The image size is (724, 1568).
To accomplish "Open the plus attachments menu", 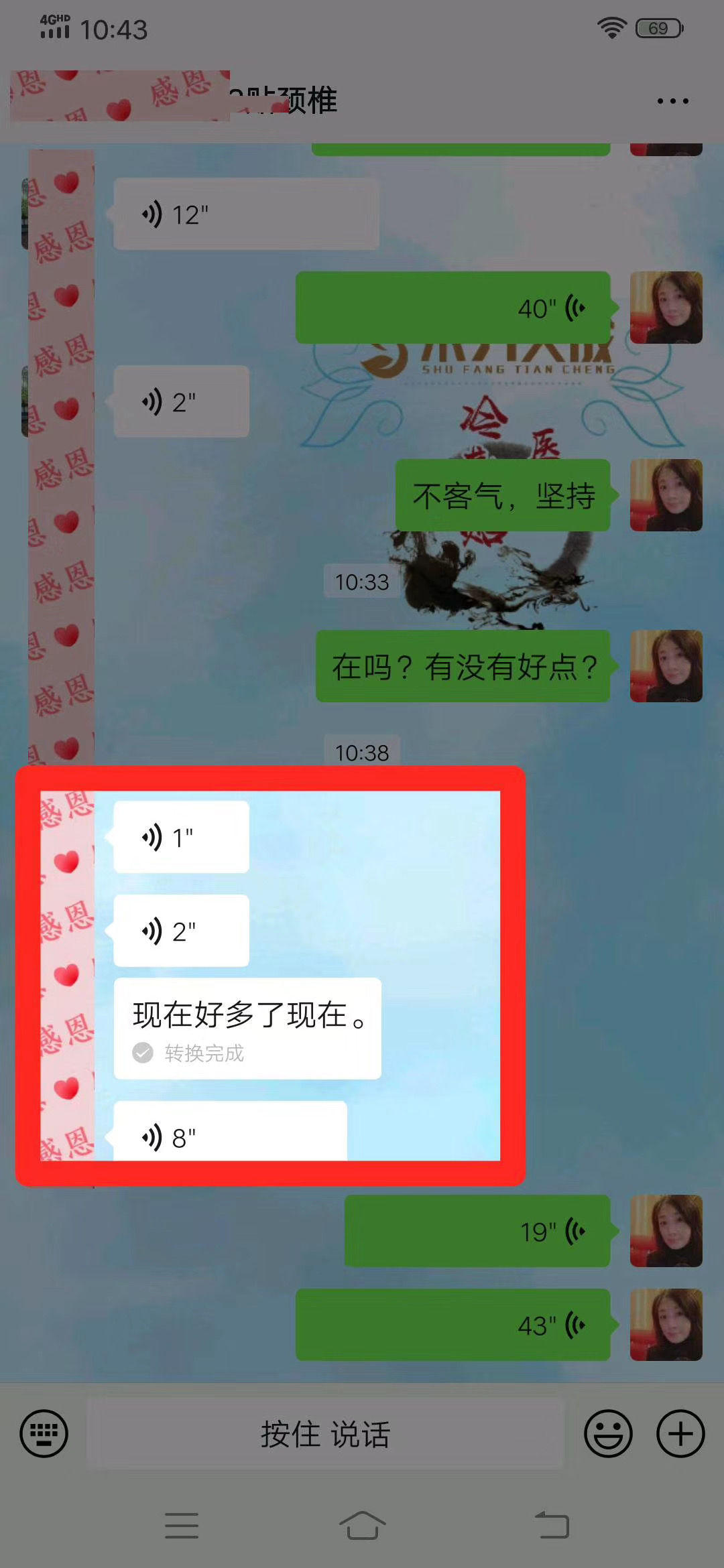I will (x=680, y=1434).
